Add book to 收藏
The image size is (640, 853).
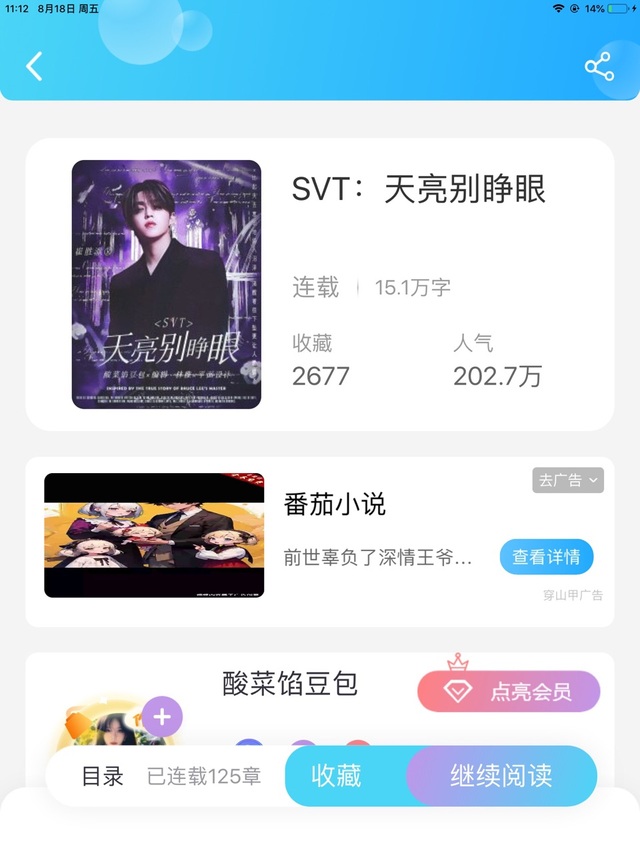pos(336,776)
